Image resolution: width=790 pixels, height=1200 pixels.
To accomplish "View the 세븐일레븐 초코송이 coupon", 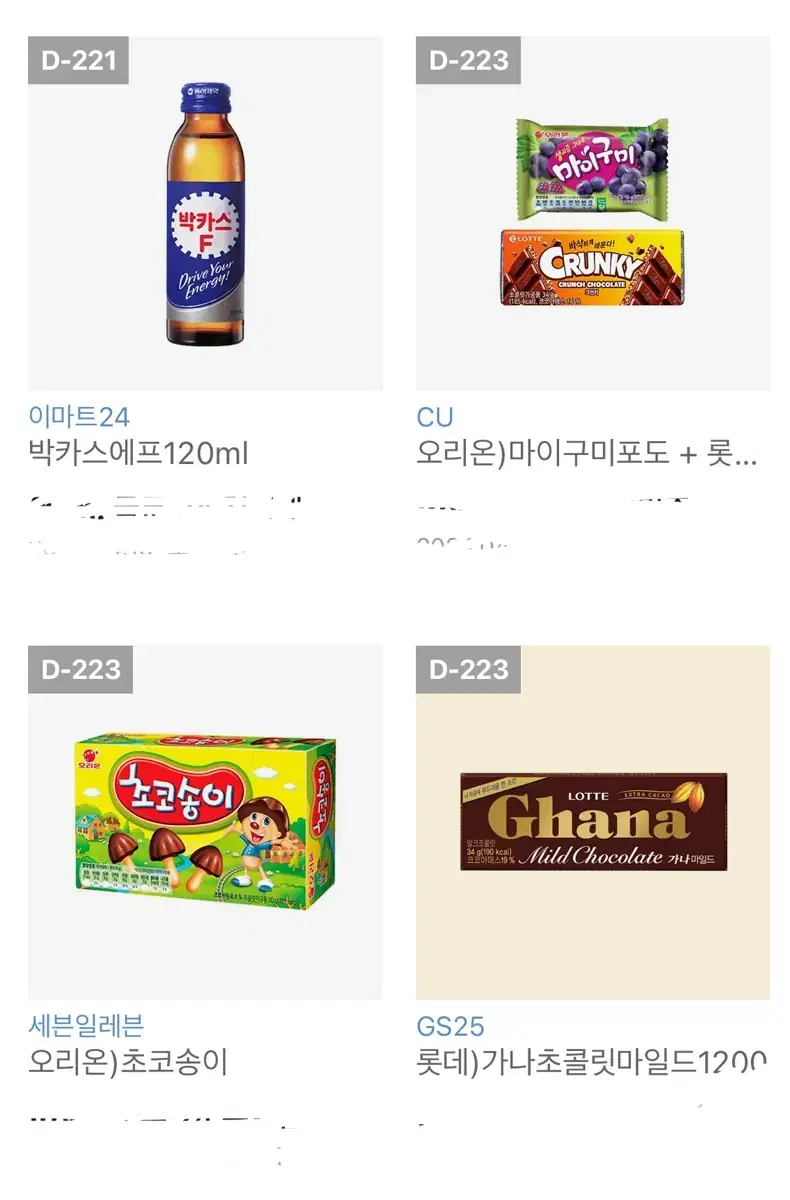I will coord(205,822).
